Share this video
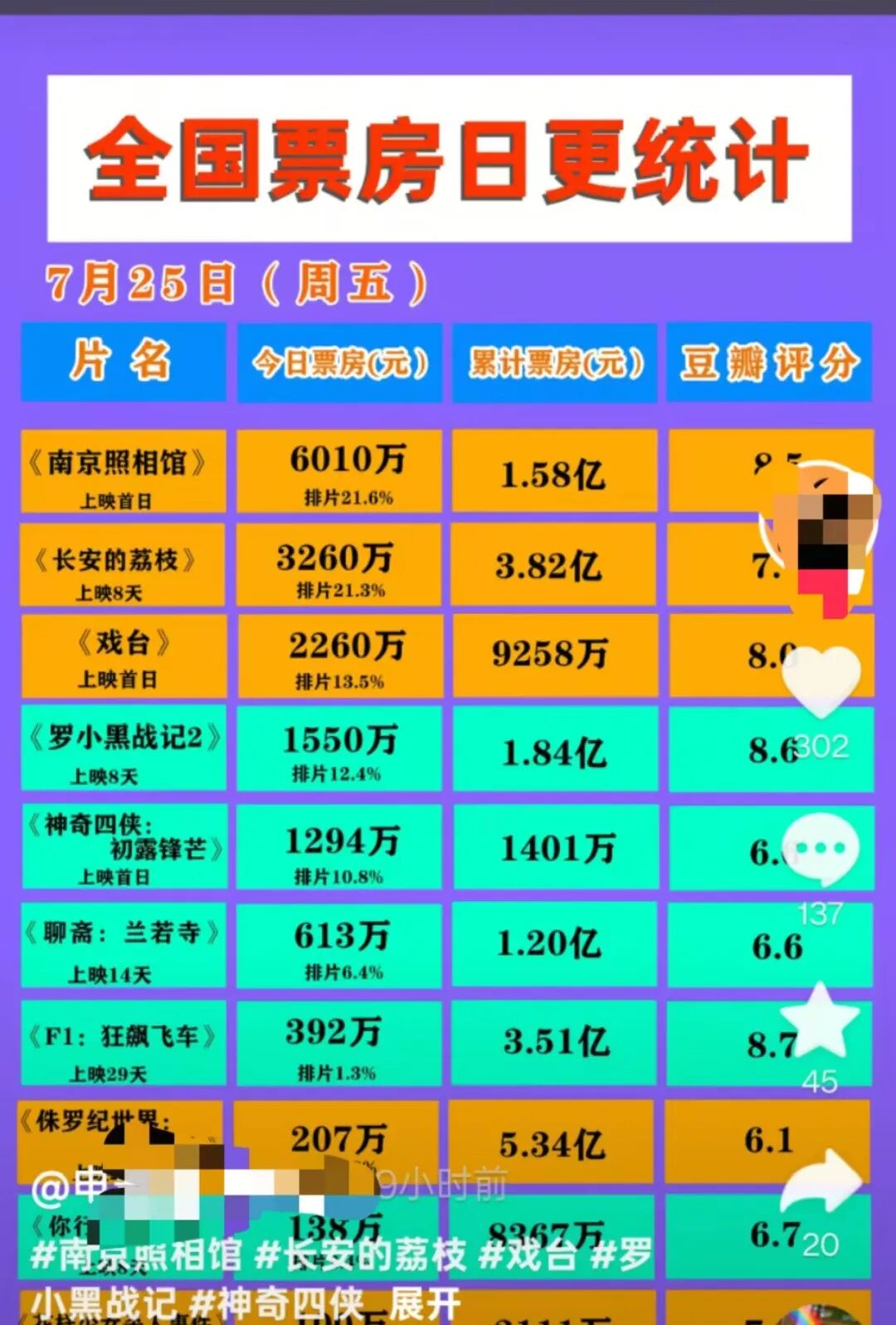Screen dimensions: 896x1325 [821, 1182]
